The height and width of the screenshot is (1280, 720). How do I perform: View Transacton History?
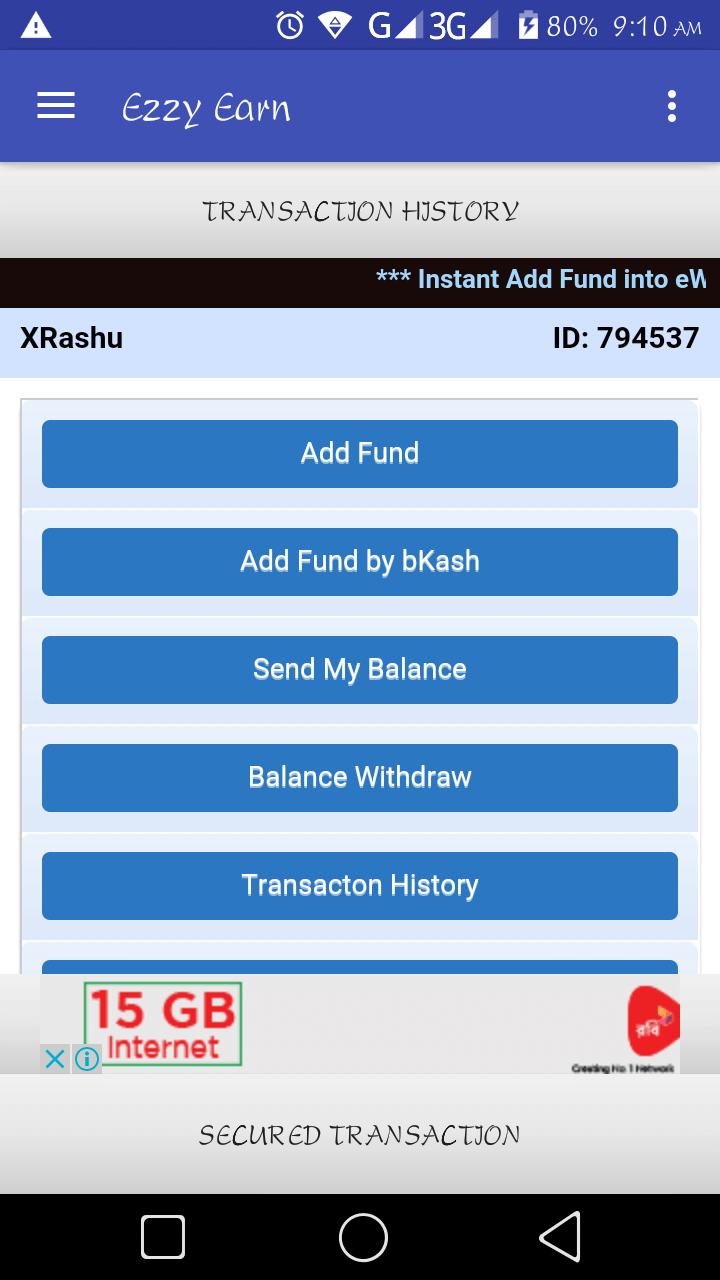pos(360,886)
